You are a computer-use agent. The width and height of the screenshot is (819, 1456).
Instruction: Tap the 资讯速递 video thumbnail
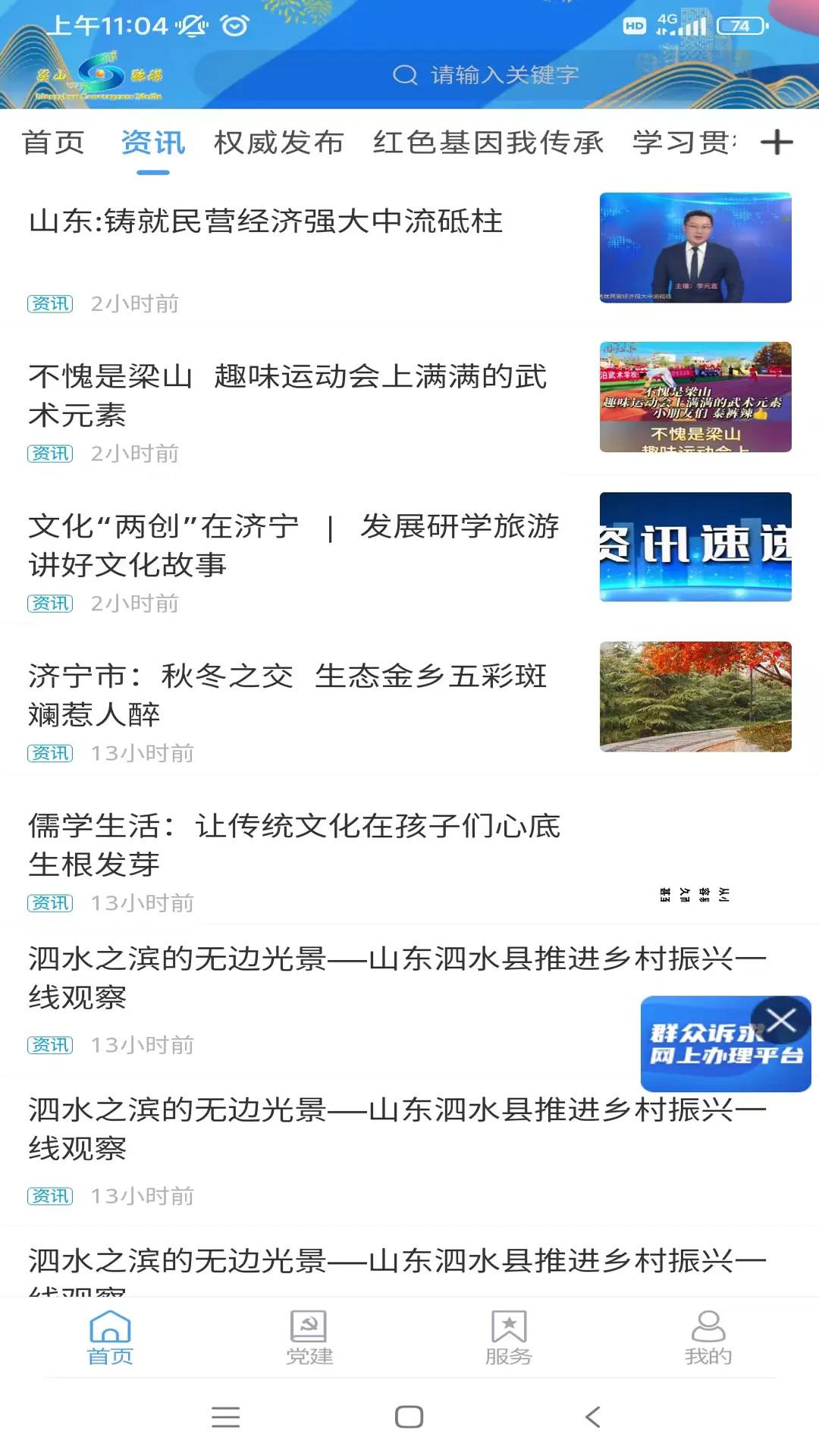coord(698,546)
